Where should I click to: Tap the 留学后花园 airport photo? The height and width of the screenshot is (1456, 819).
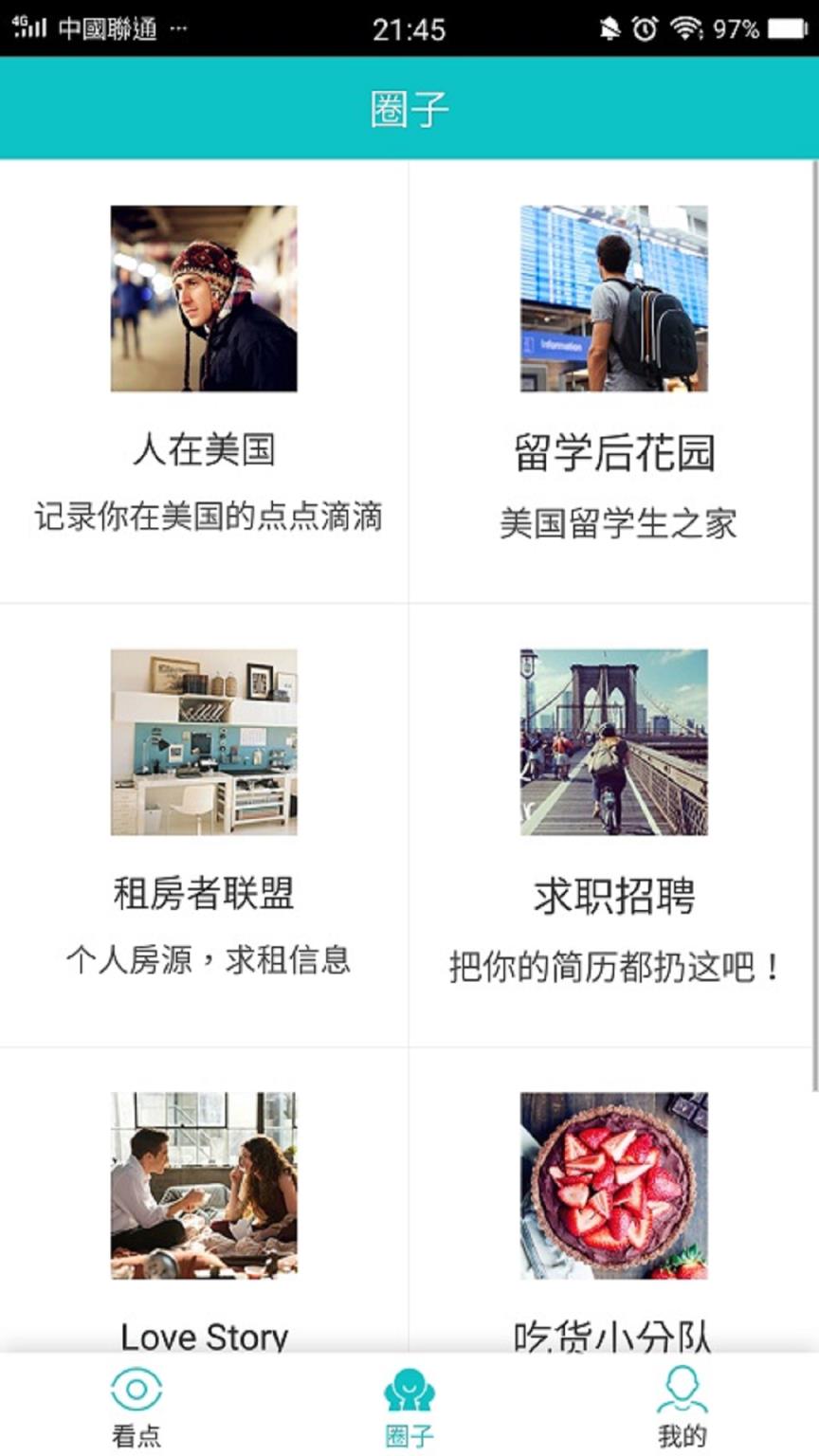(x=613, y=300)
